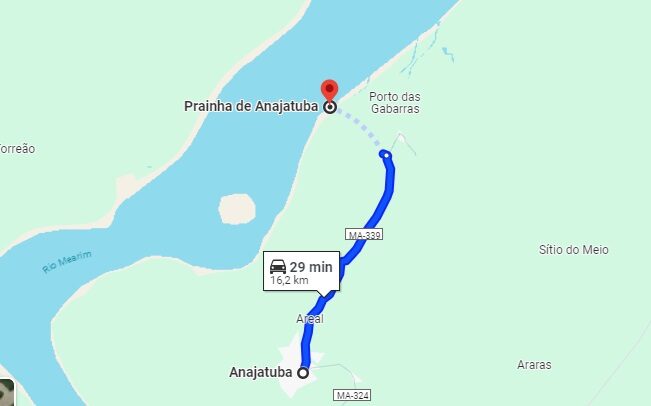Image resolution: width=651 pixels, height=406 pixels.
Task: Open the map layers thumbnail
Action: 6,393
